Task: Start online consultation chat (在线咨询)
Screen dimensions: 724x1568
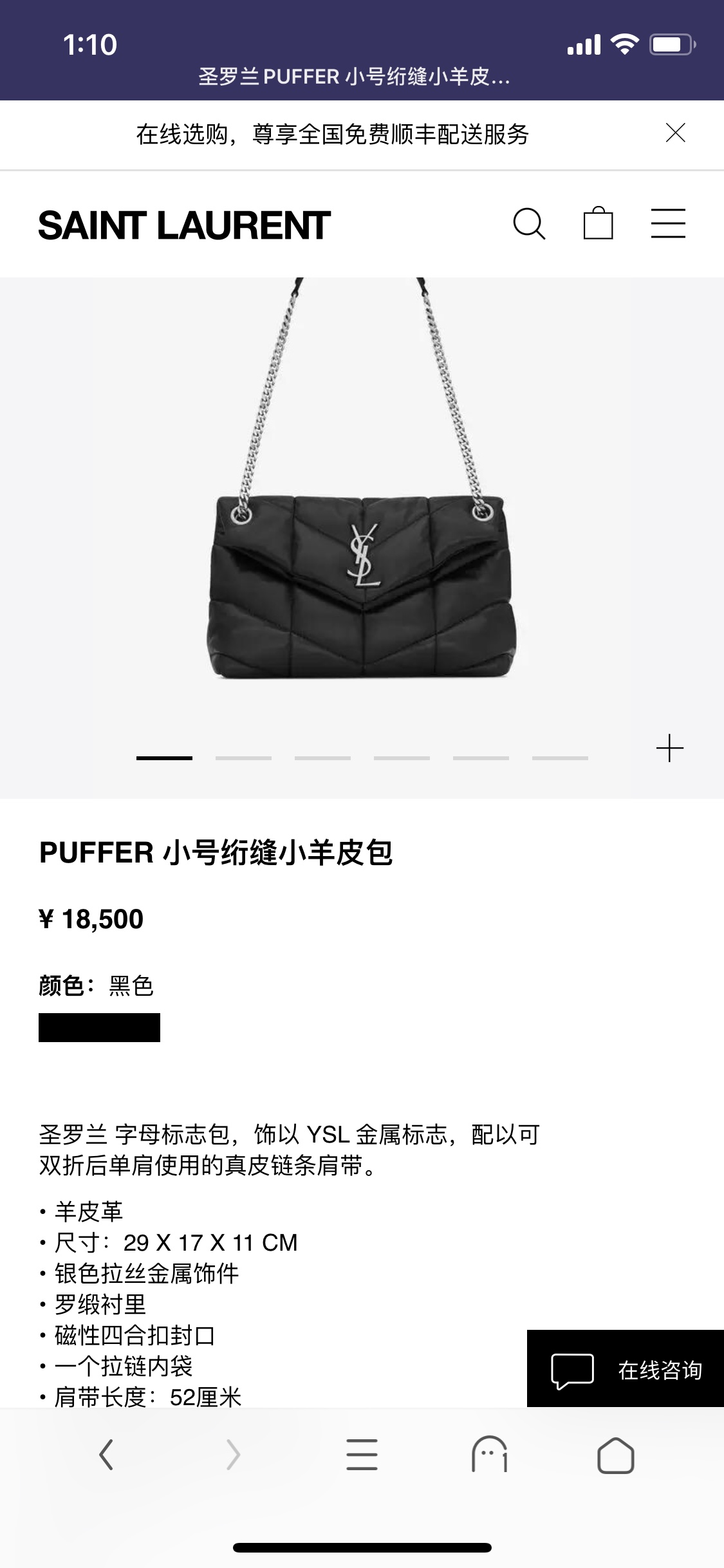Action: [x=626, y=1369]
